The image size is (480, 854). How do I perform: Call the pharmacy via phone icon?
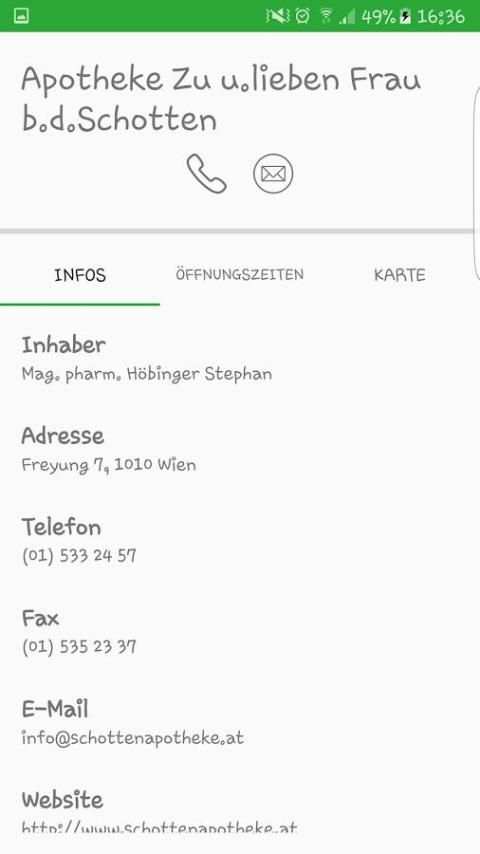[x=206, y=174]
